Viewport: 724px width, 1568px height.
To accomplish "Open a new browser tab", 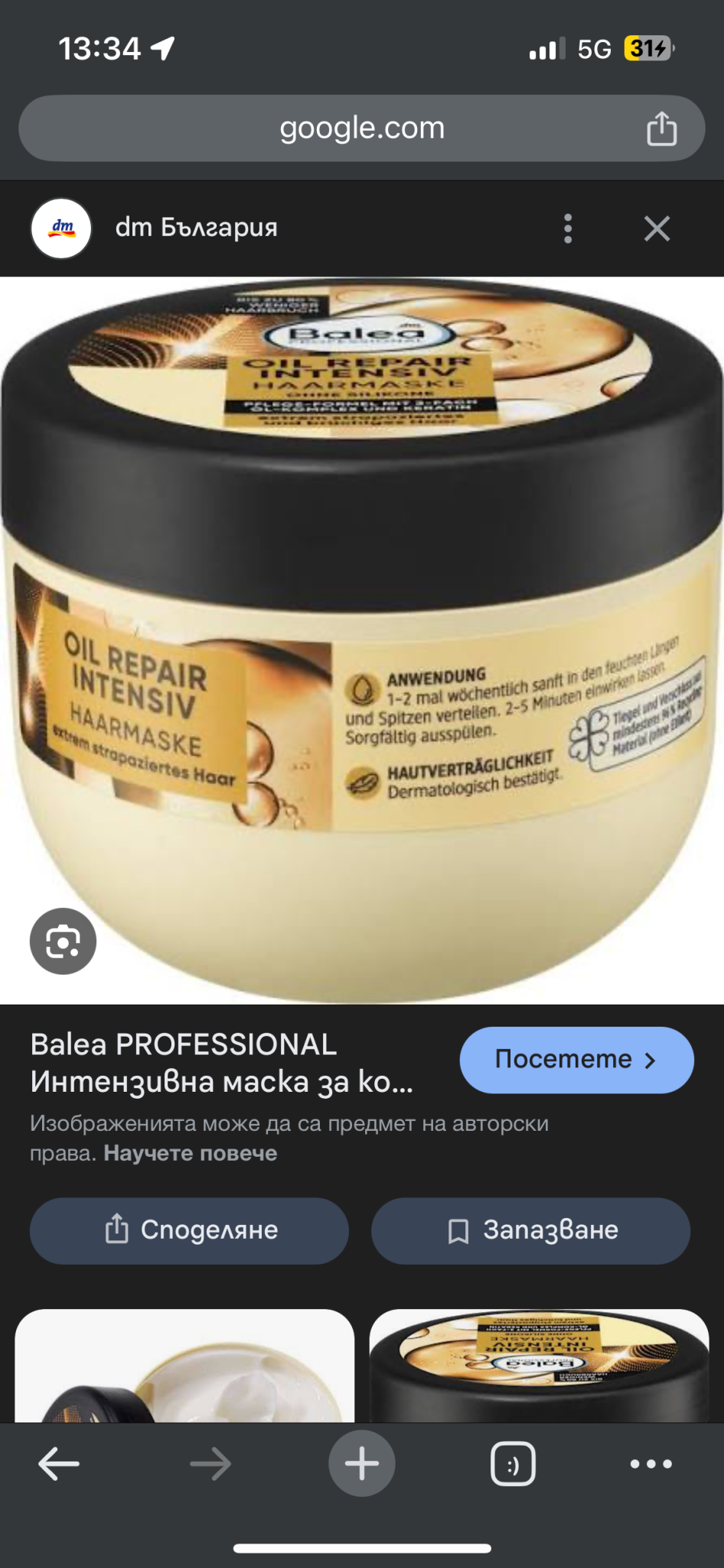I will click(x=361, y=1464).
